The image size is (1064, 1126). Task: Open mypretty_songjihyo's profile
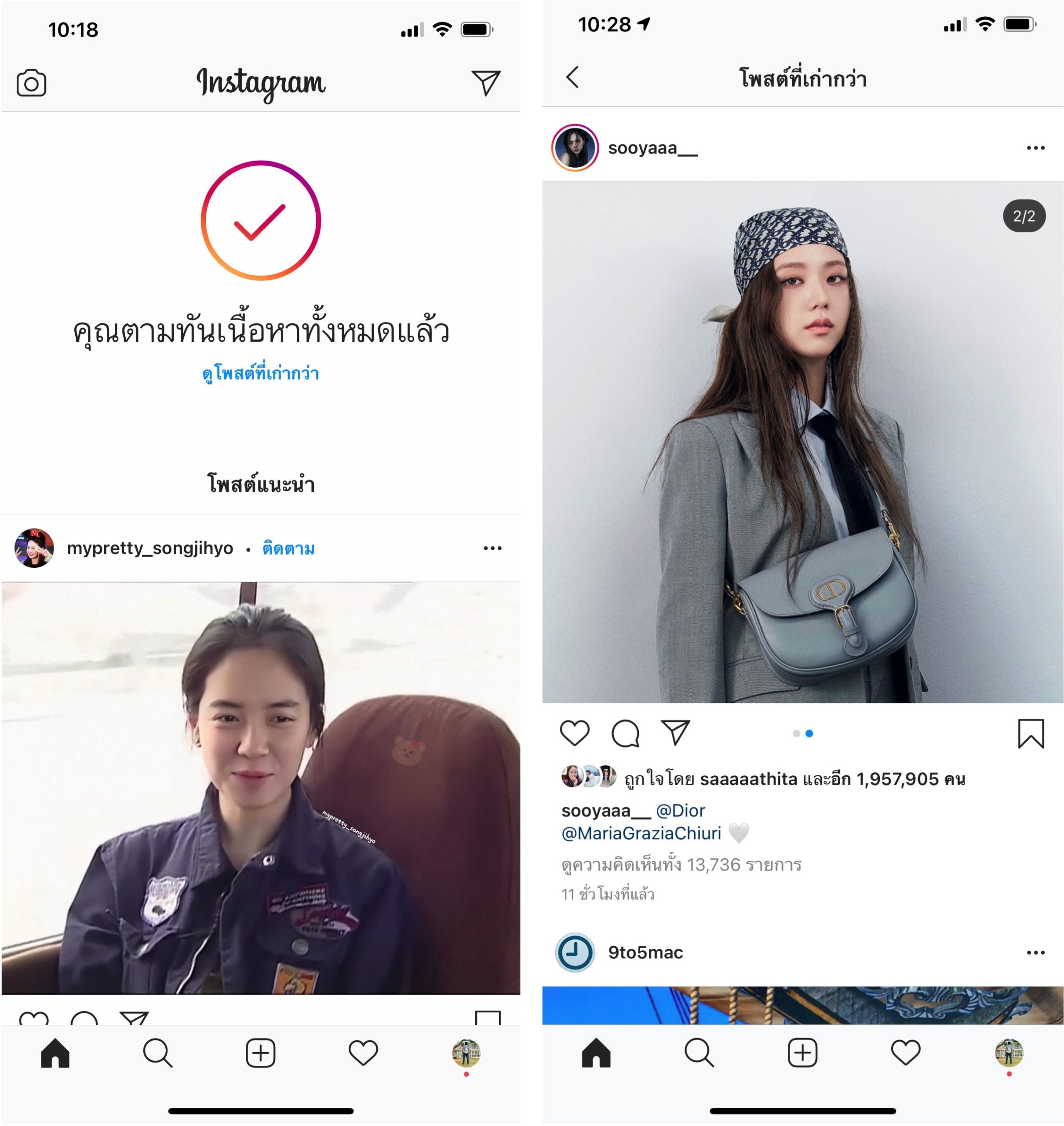[149, 548]
